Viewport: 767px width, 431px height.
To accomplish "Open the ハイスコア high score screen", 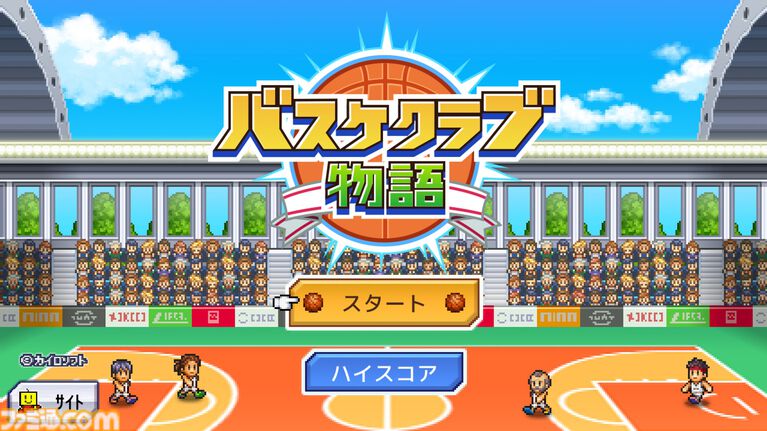I will (x=384, y=375).
